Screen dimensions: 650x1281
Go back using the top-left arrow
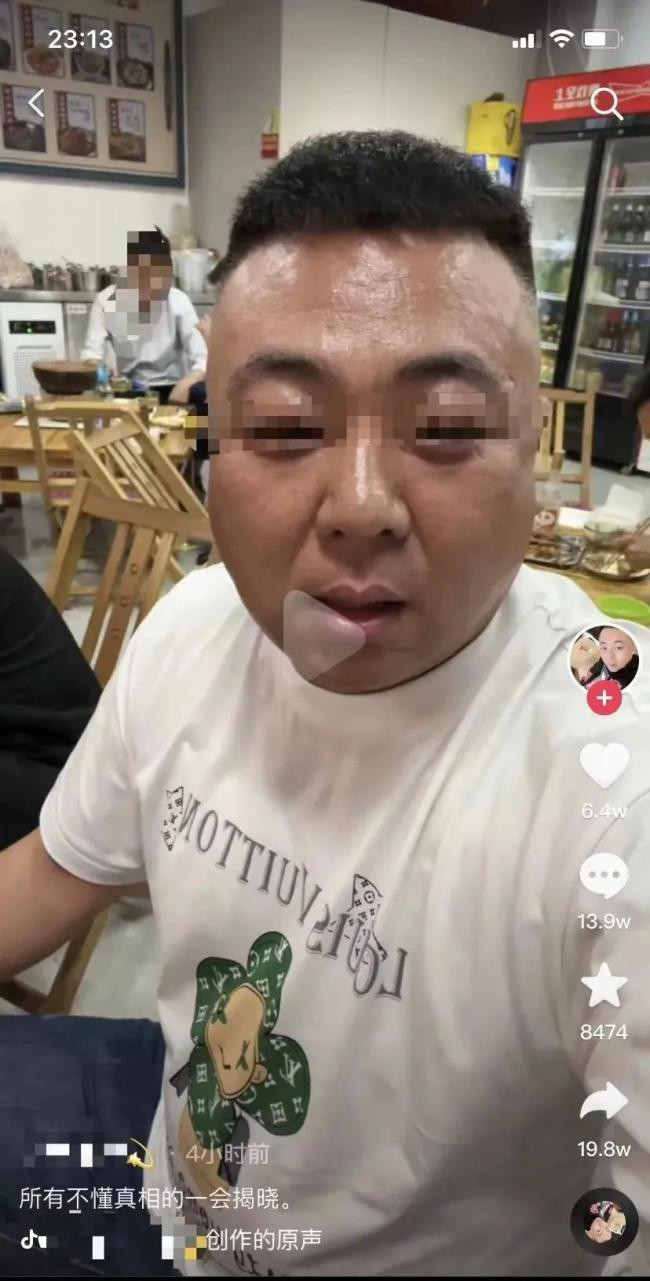36,103
